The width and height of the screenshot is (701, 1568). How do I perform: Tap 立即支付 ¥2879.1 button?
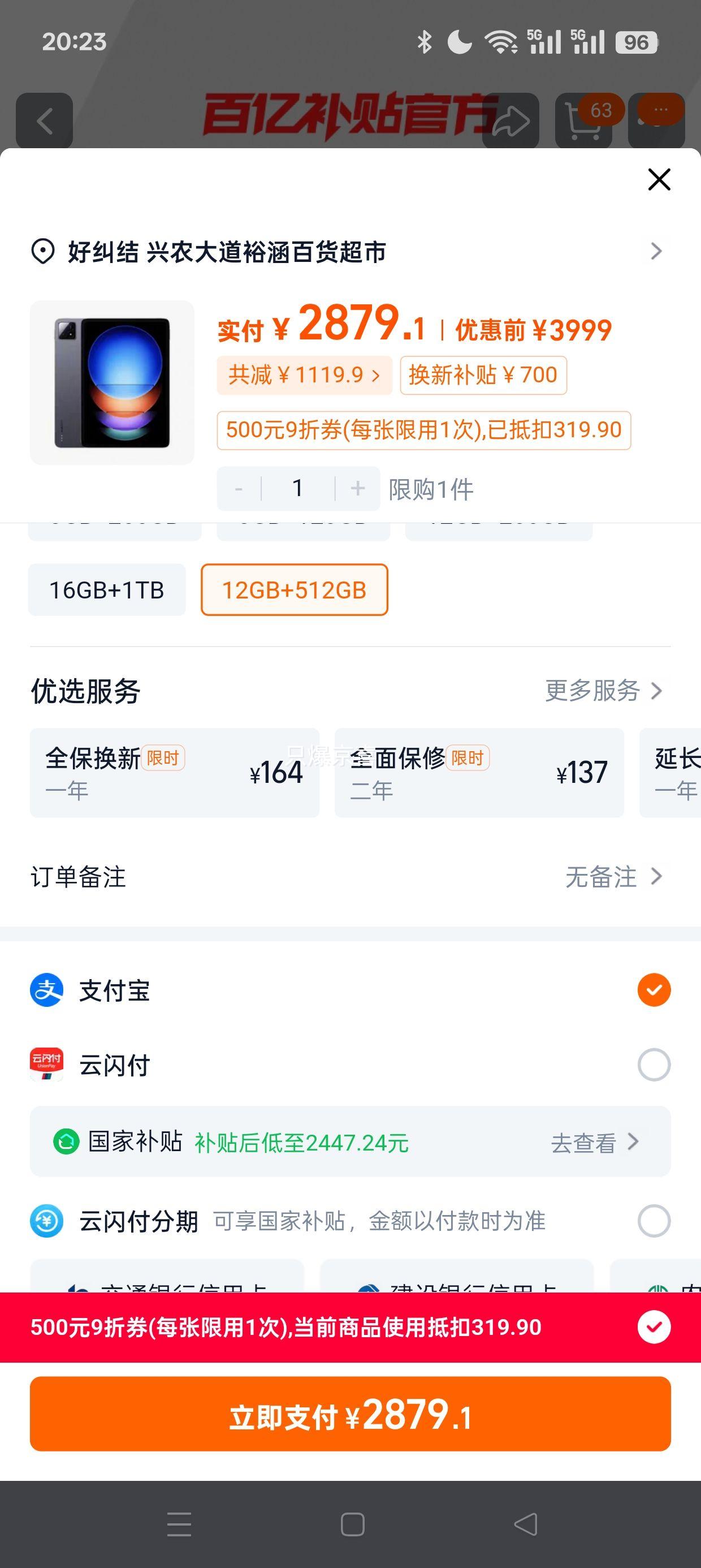coord(350,1414)
